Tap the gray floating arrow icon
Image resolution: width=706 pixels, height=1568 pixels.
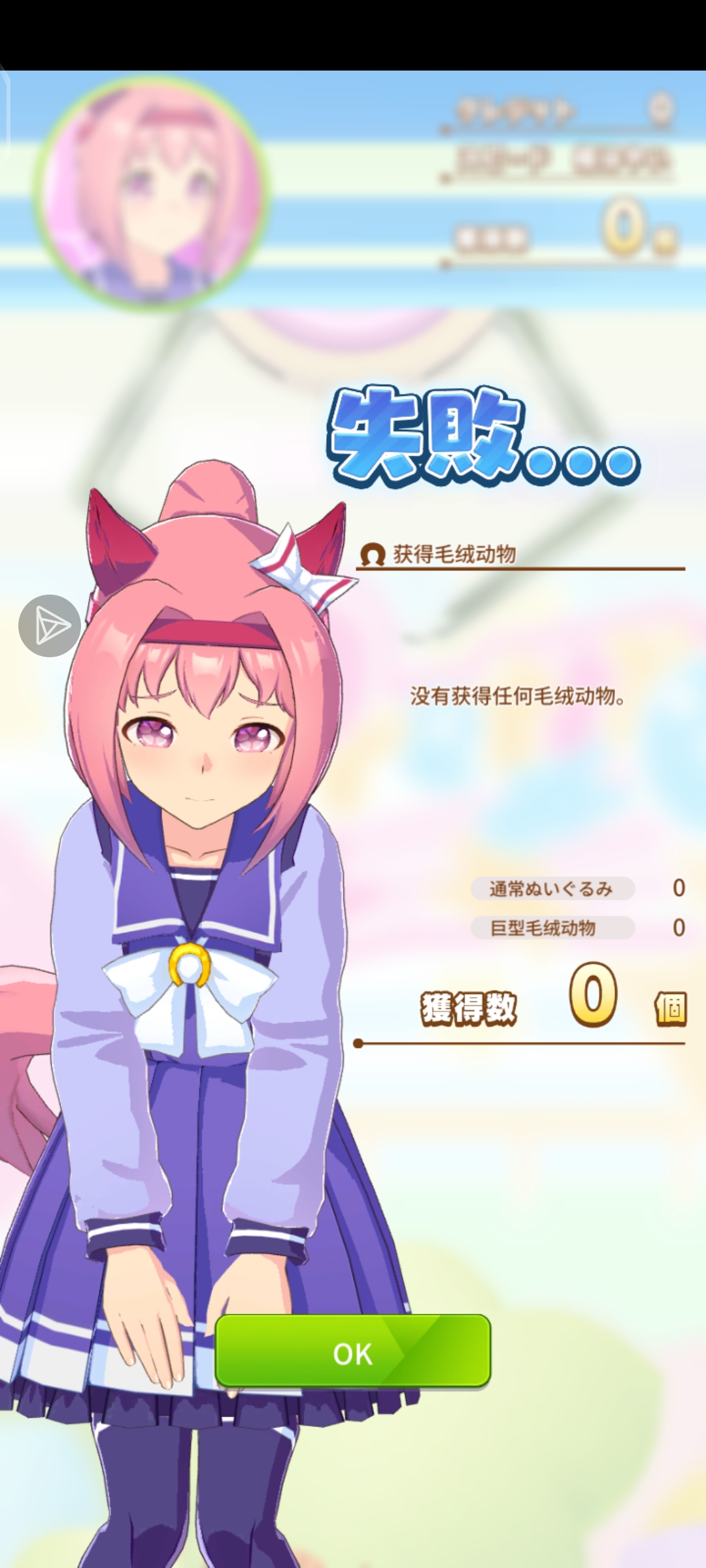tap(50, 626)
